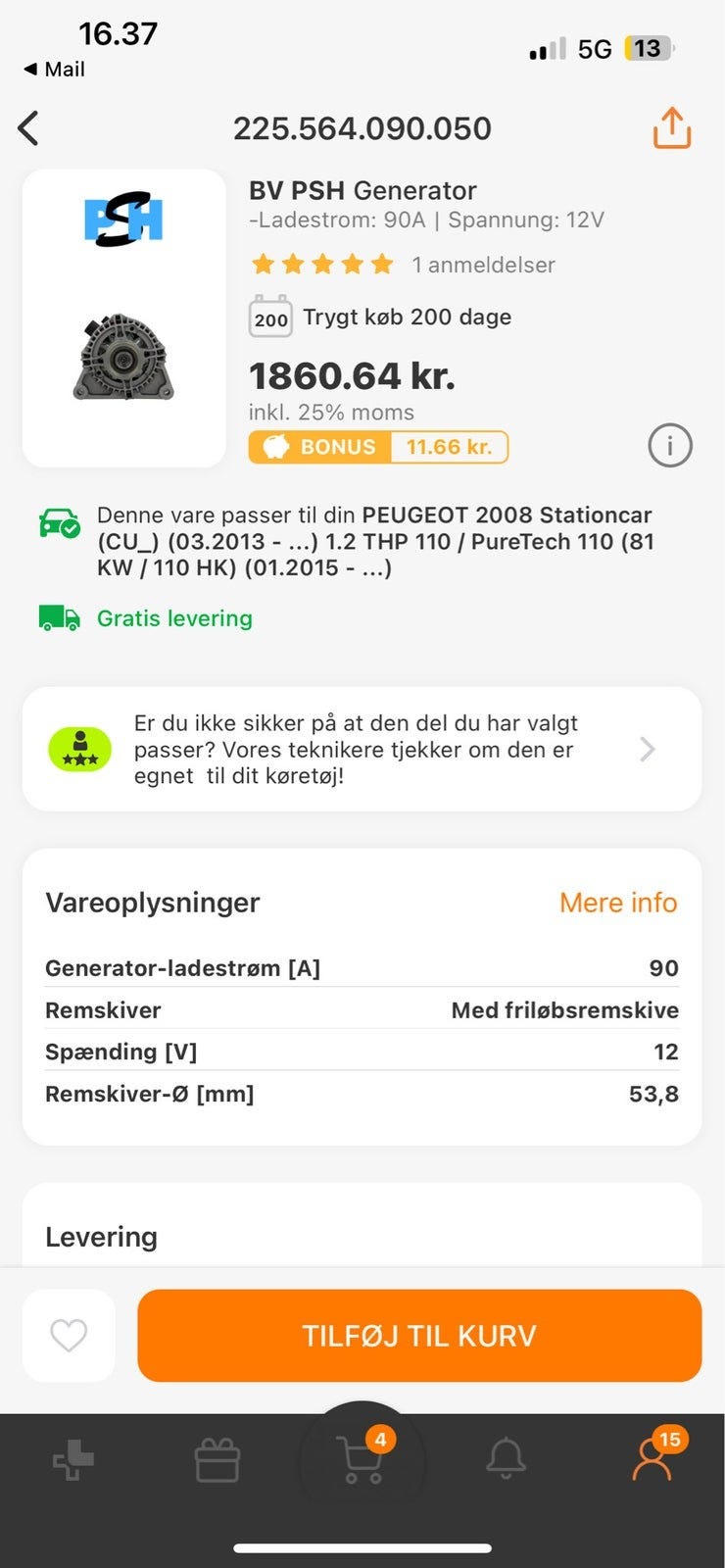Tap the 200-day safe purchase calendar icon
Screen dimensions: 725x1568
(x=269, y=317)
